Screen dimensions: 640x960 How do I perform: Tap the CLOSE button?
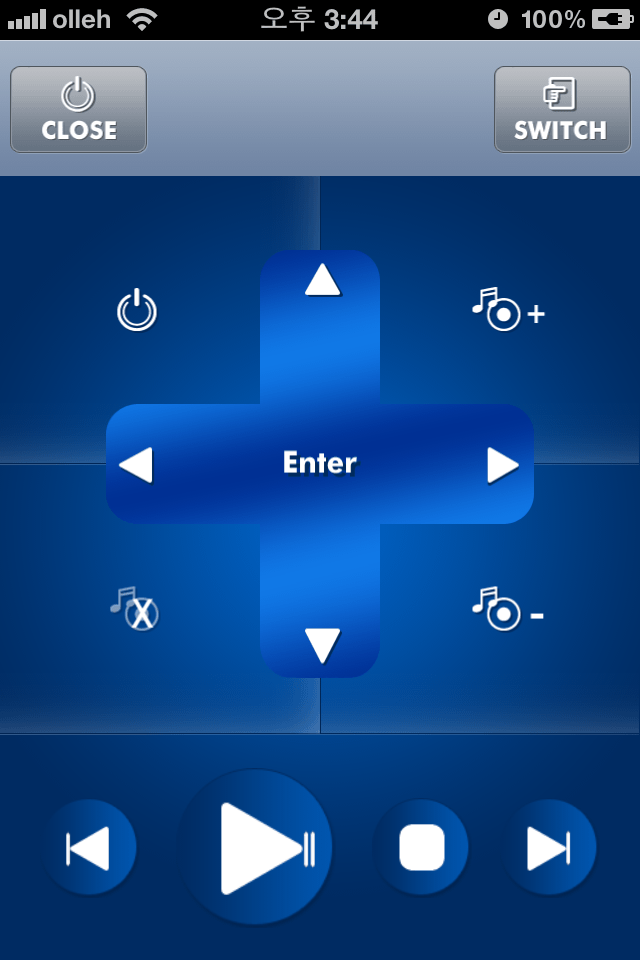[x=79, y=110]
